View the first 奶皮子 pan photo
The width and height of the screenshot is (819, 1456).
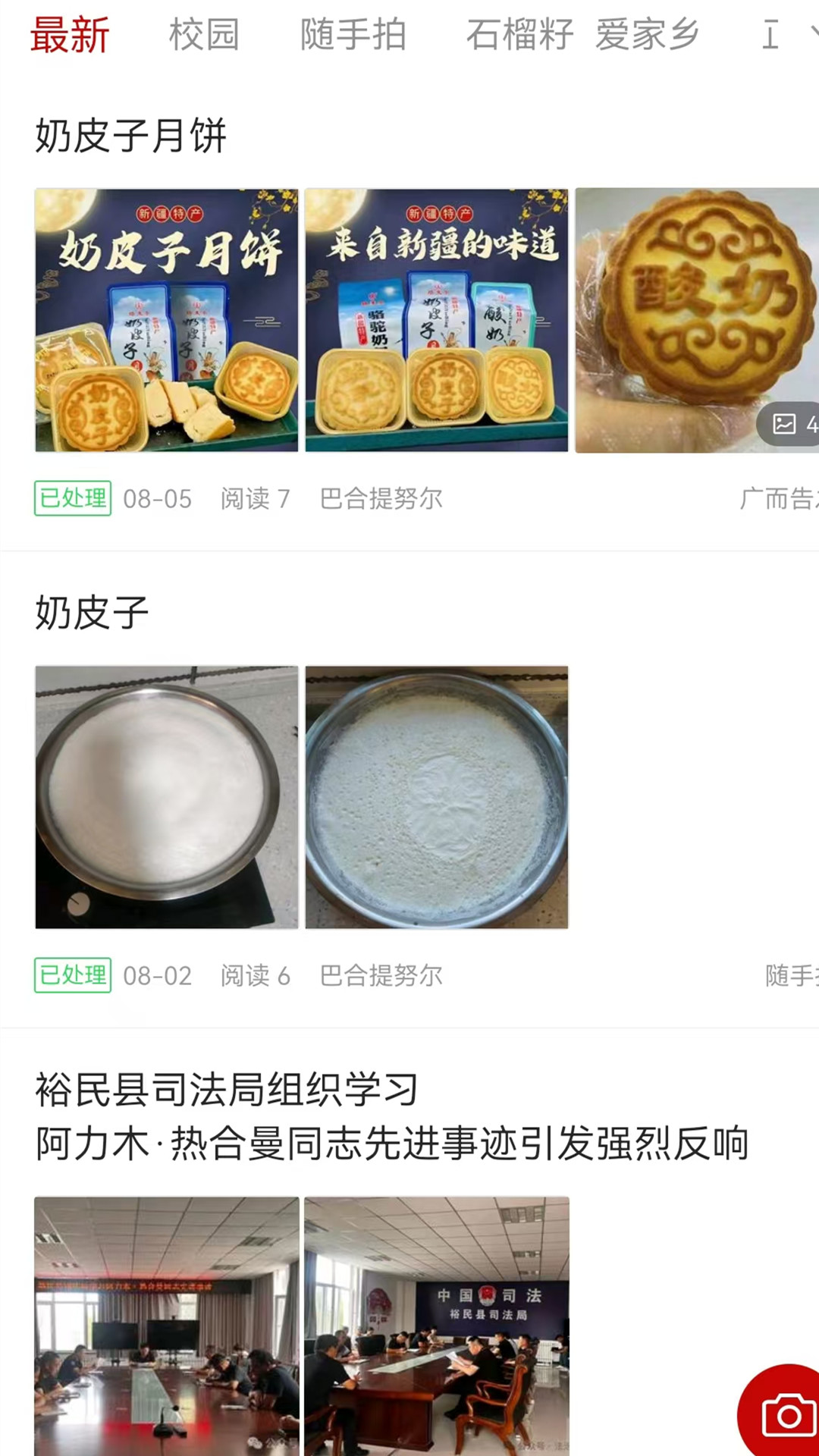(x=167, y=797)
